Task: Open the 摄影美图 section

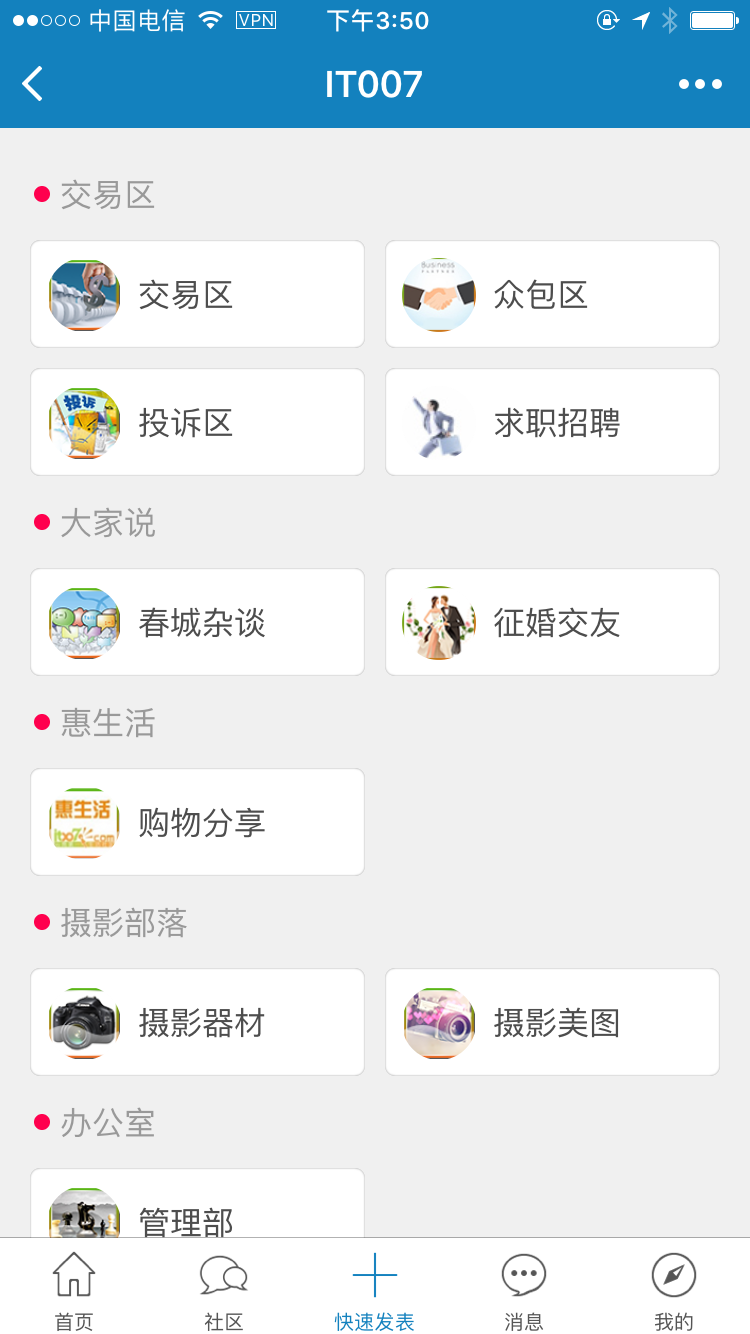Action: pos(552,1022)
